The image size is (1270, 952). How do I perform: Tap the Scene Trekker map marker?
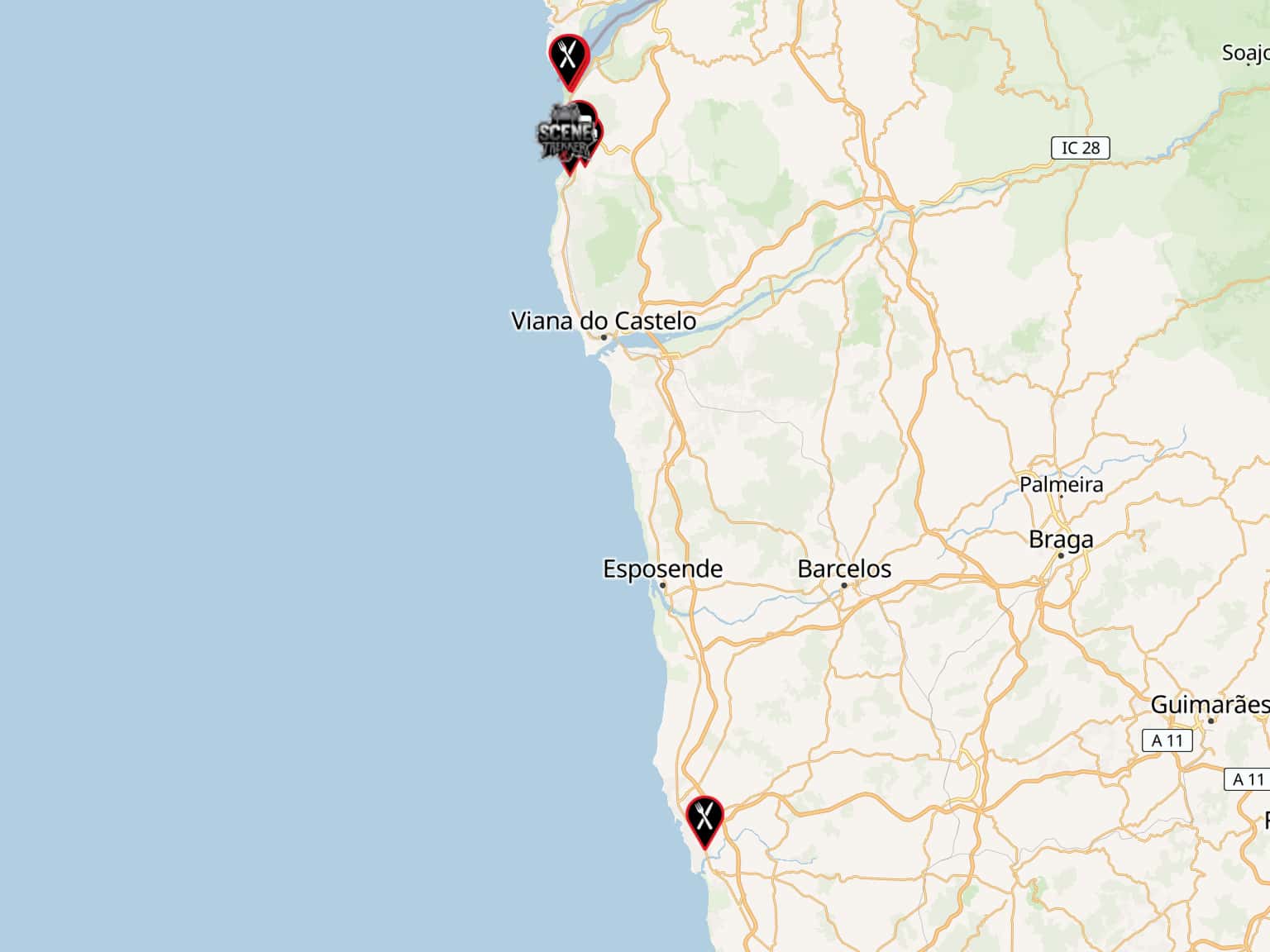coord(567,135)
